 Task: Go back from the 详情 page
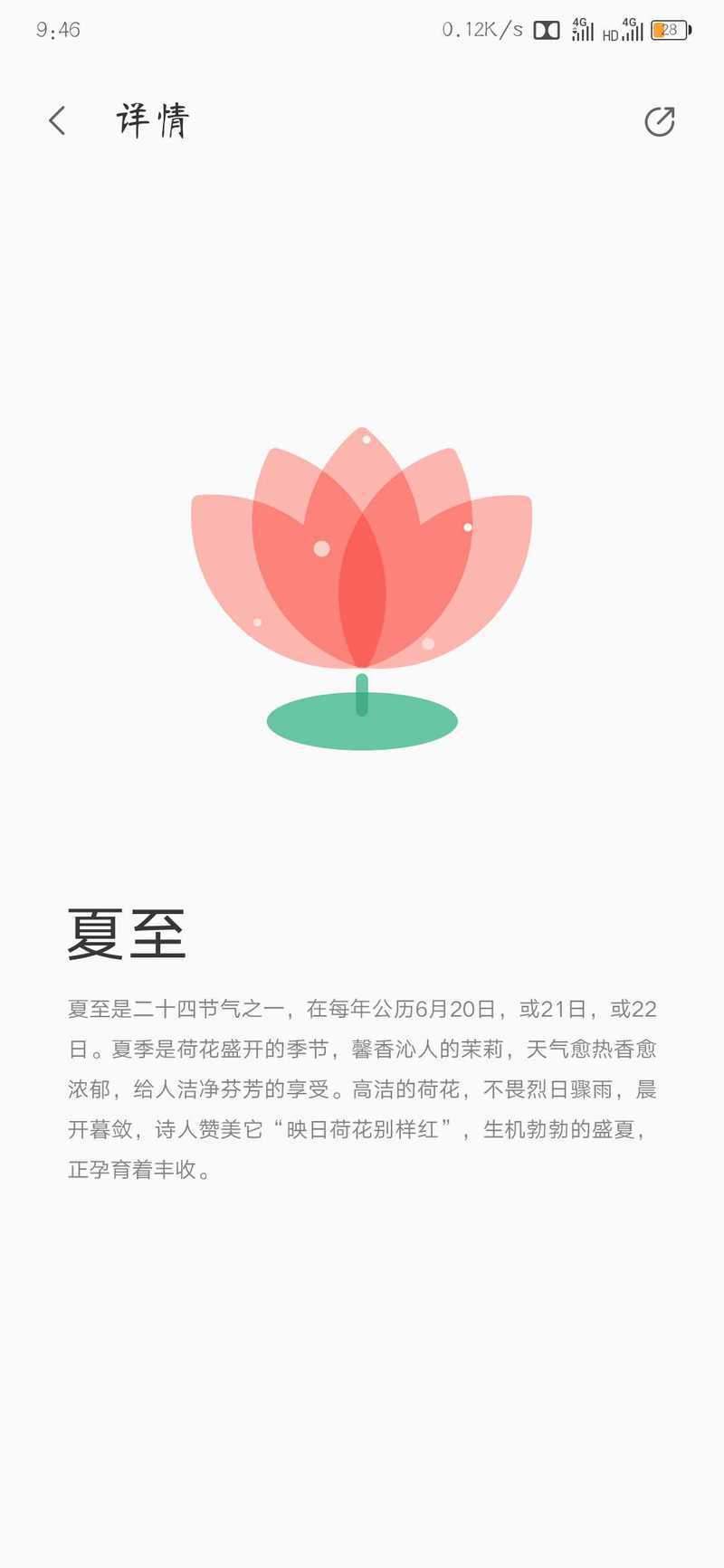(57, 120)
